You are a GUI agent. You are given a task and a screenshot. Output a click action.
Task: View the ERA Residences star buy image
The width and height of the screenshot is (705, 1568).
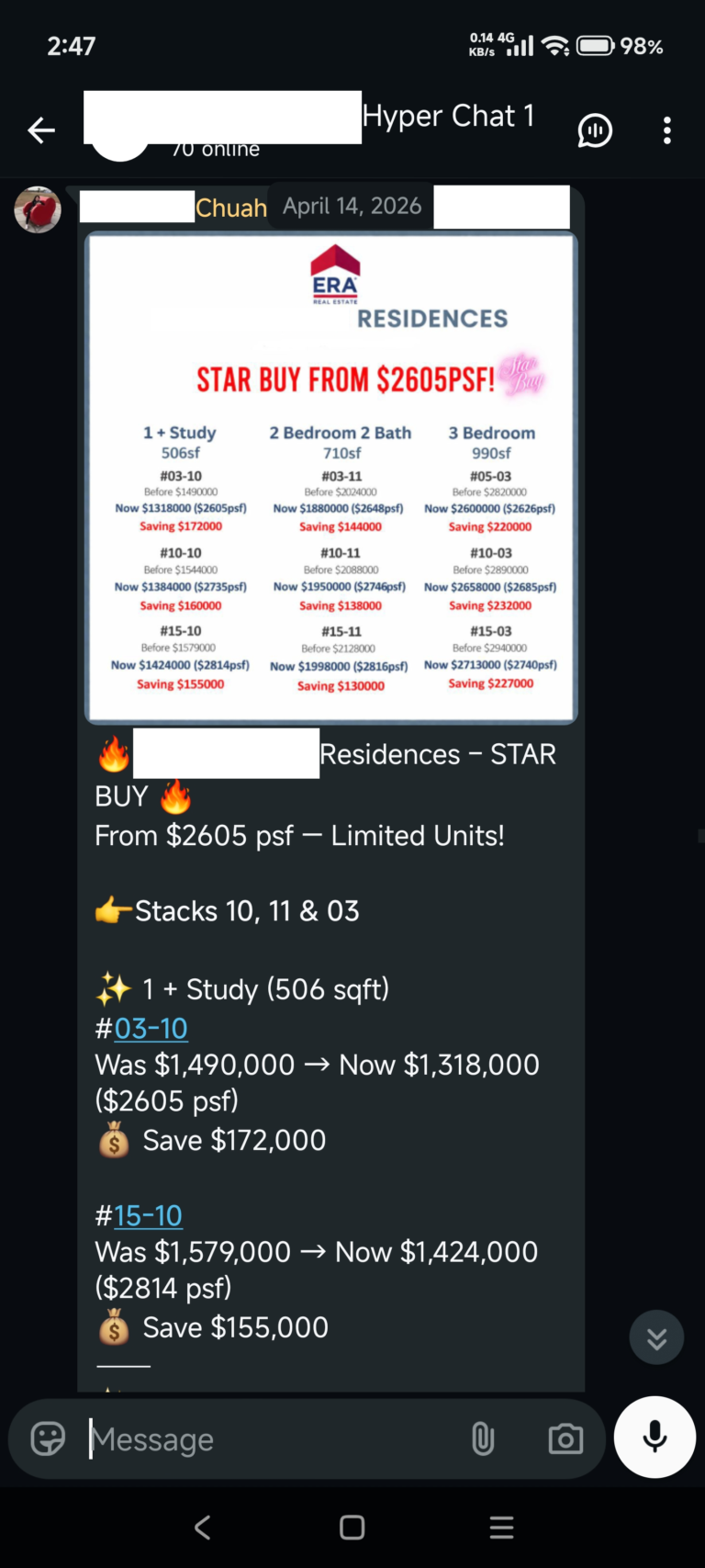click(331, 478)
